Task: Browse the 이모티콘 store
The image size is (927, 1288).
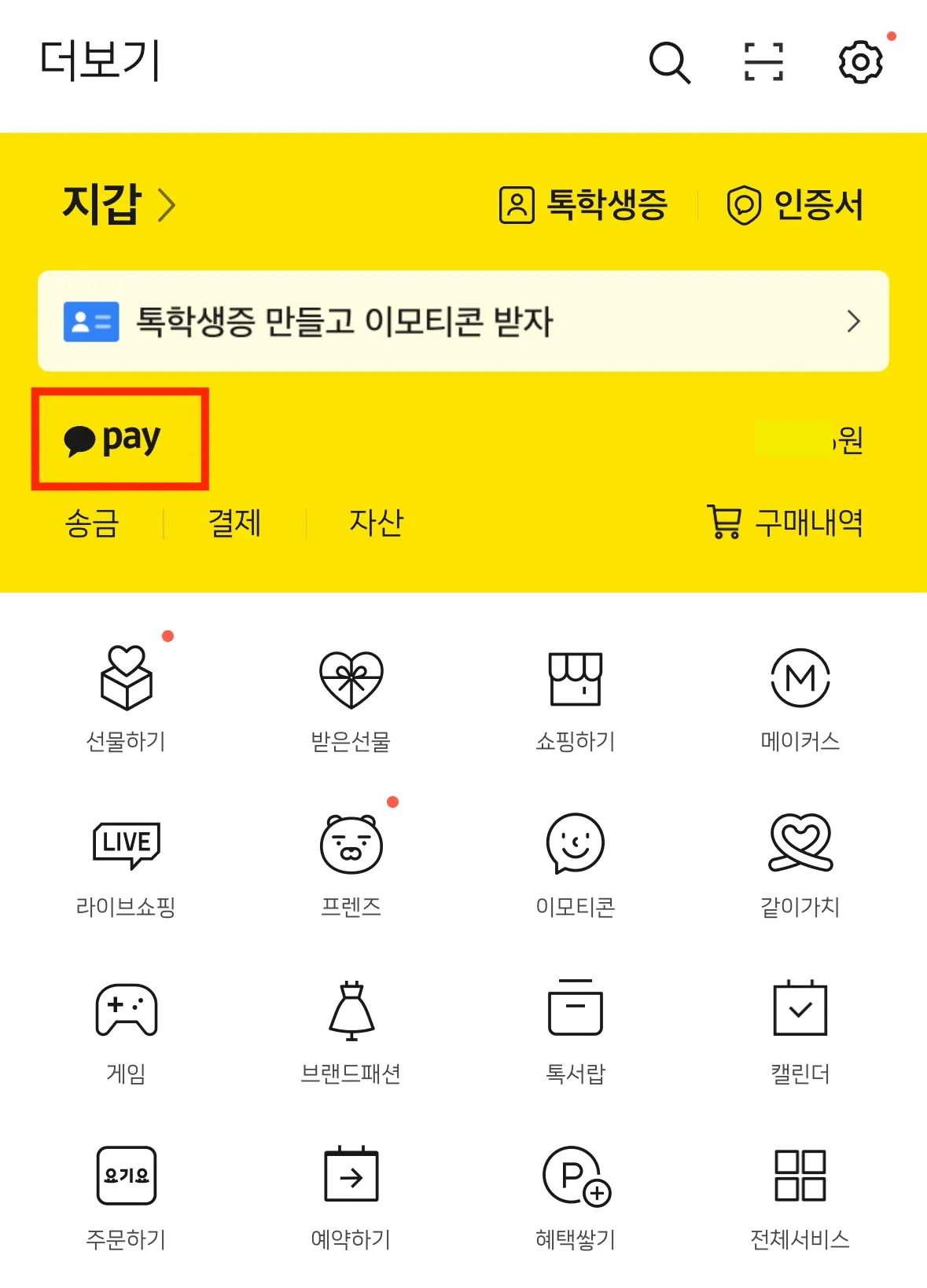Action: pyautogui.click(x=576, y=863)
